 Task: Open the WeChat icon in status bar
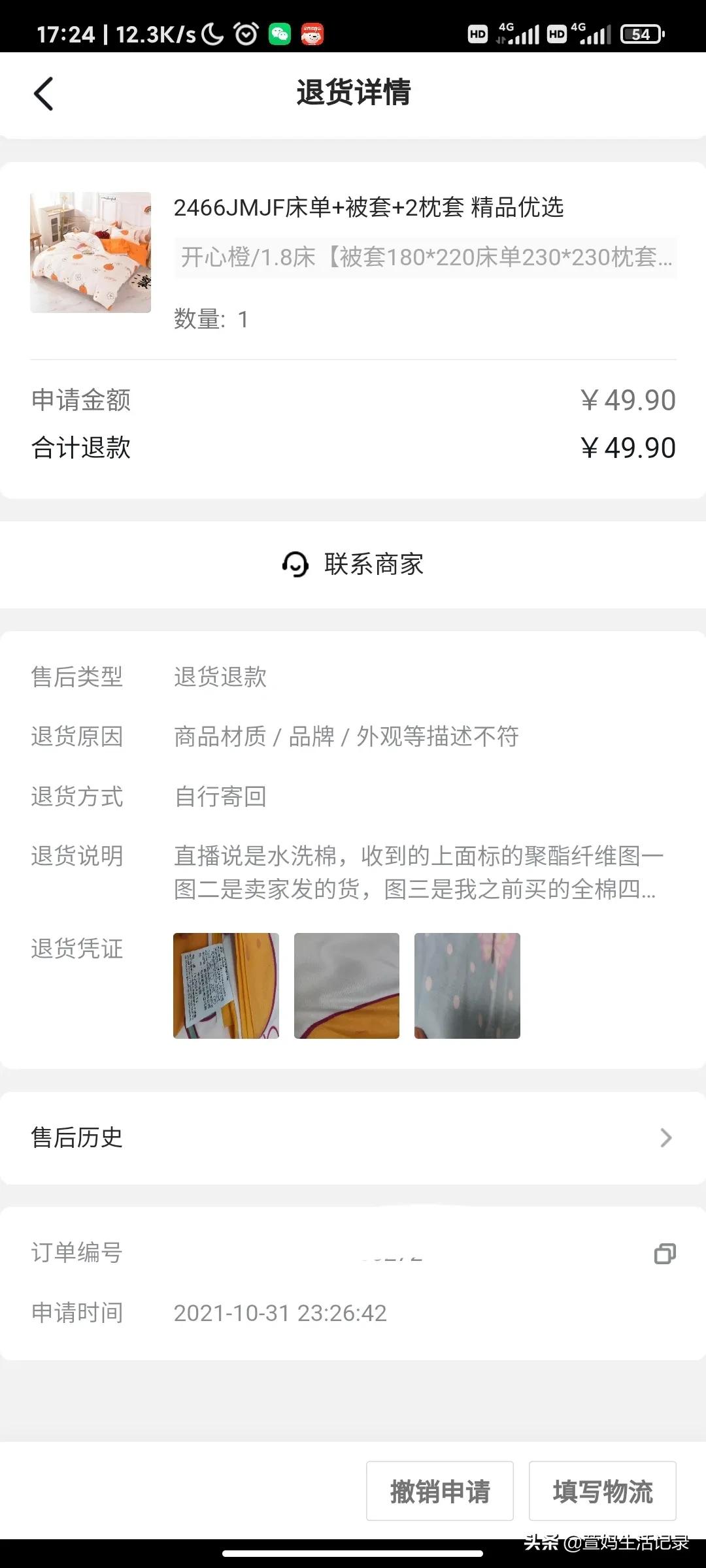[280, 33]
